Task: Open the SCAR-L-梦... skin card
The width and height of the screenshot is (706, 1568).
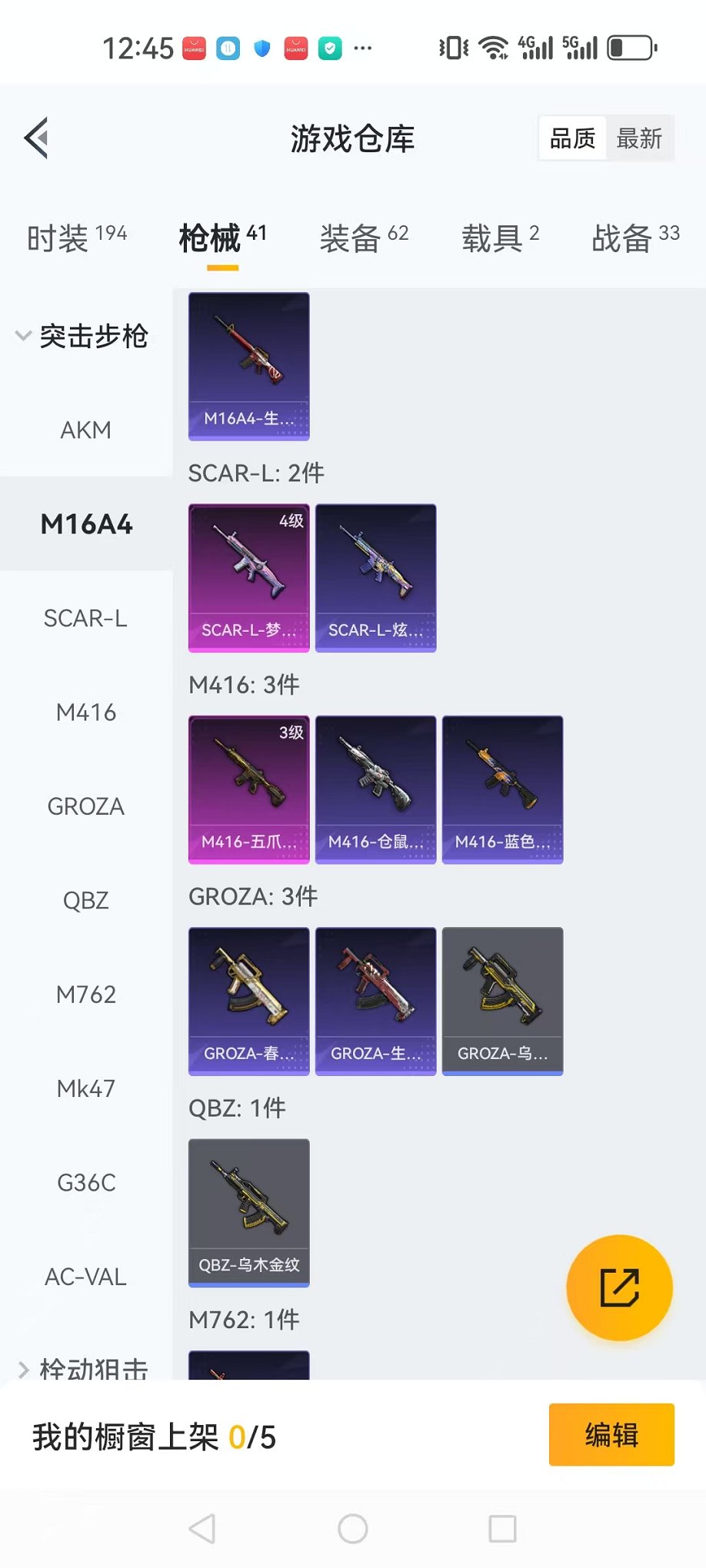Action: [249, 578]
